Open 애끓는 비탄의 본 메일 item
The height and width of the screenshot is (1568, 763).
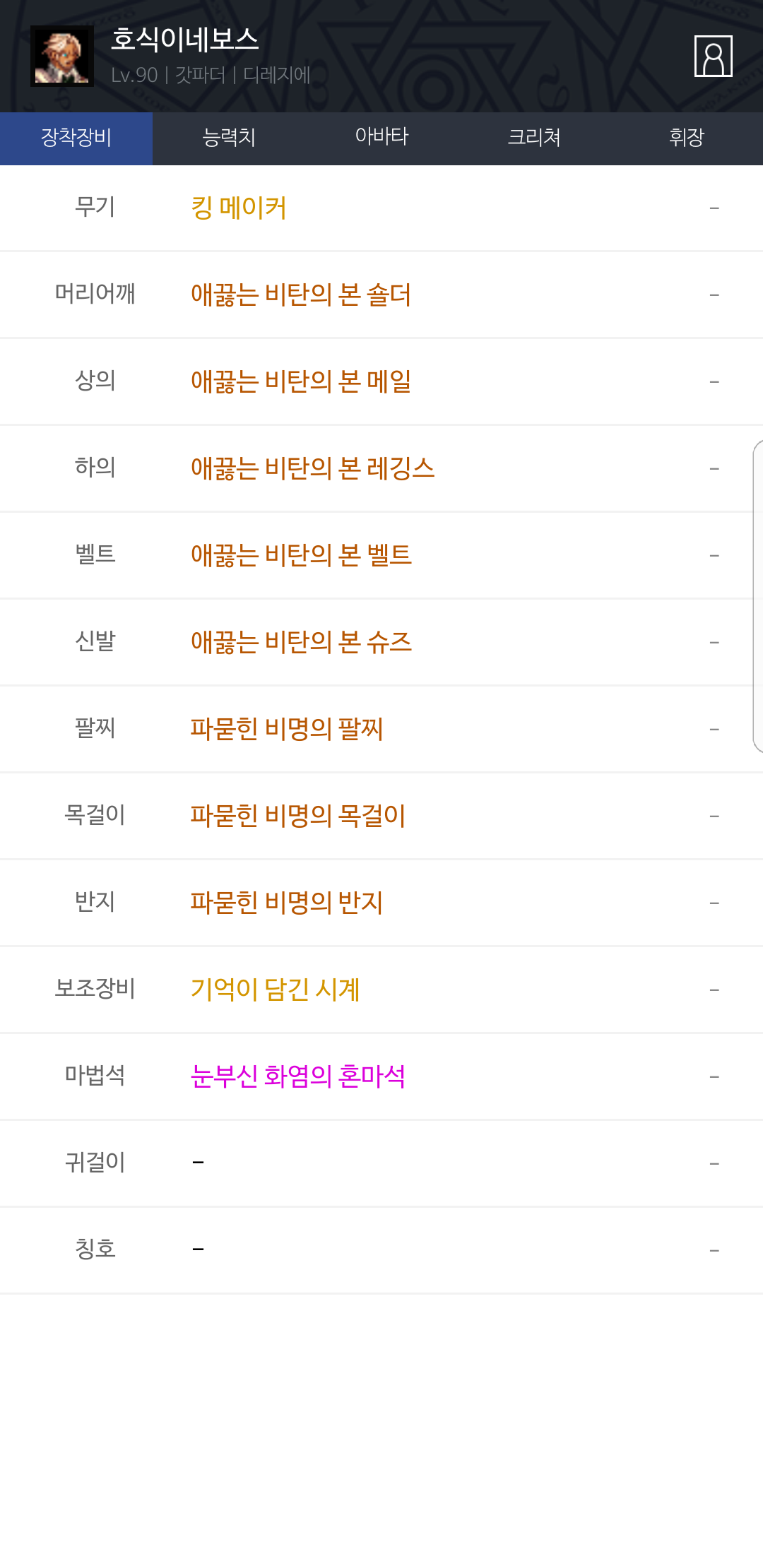(x=301, y=381)
